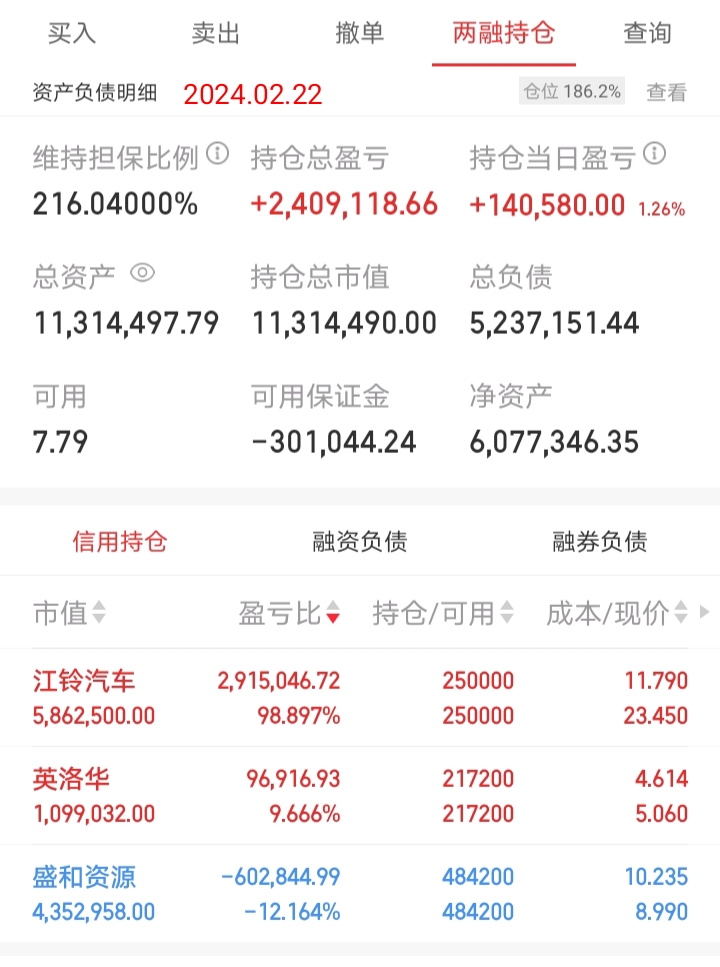The width and height of the screenshot is (720, 967).
Task: Switch to 融资负债 section
Action: (x=360, y=542)
